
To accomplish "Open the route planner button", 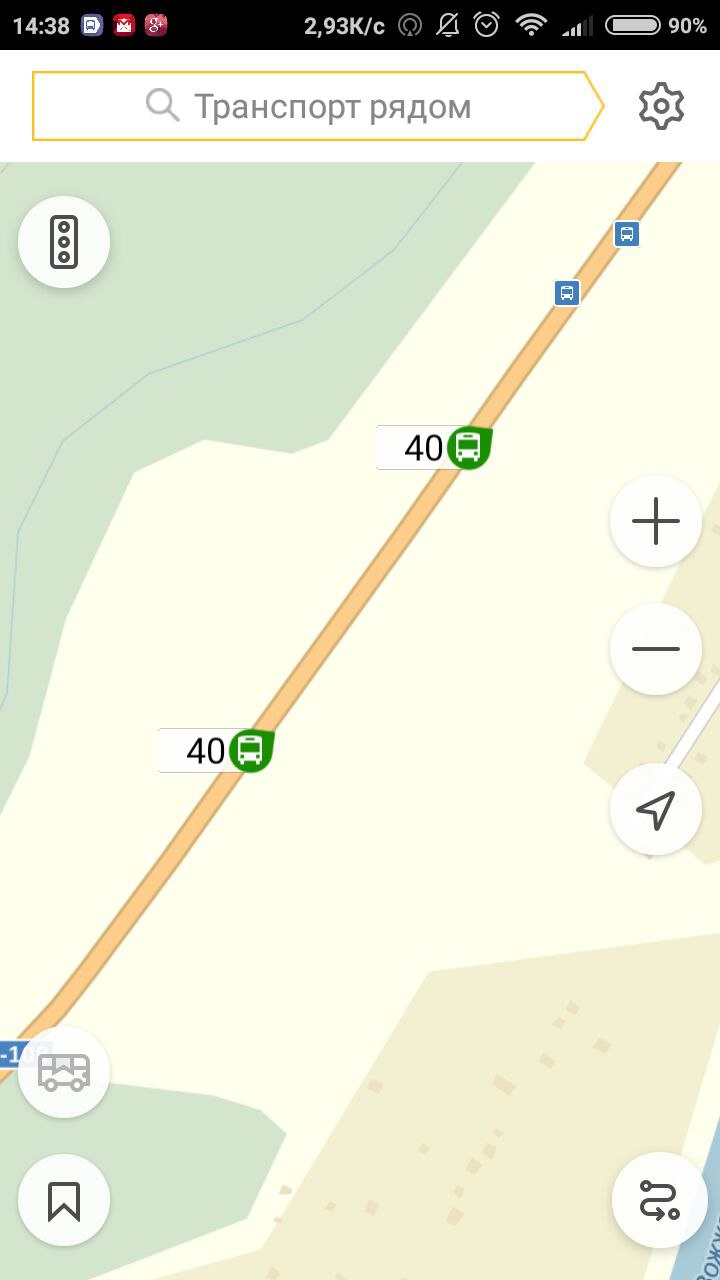I will pos(658,1200).
